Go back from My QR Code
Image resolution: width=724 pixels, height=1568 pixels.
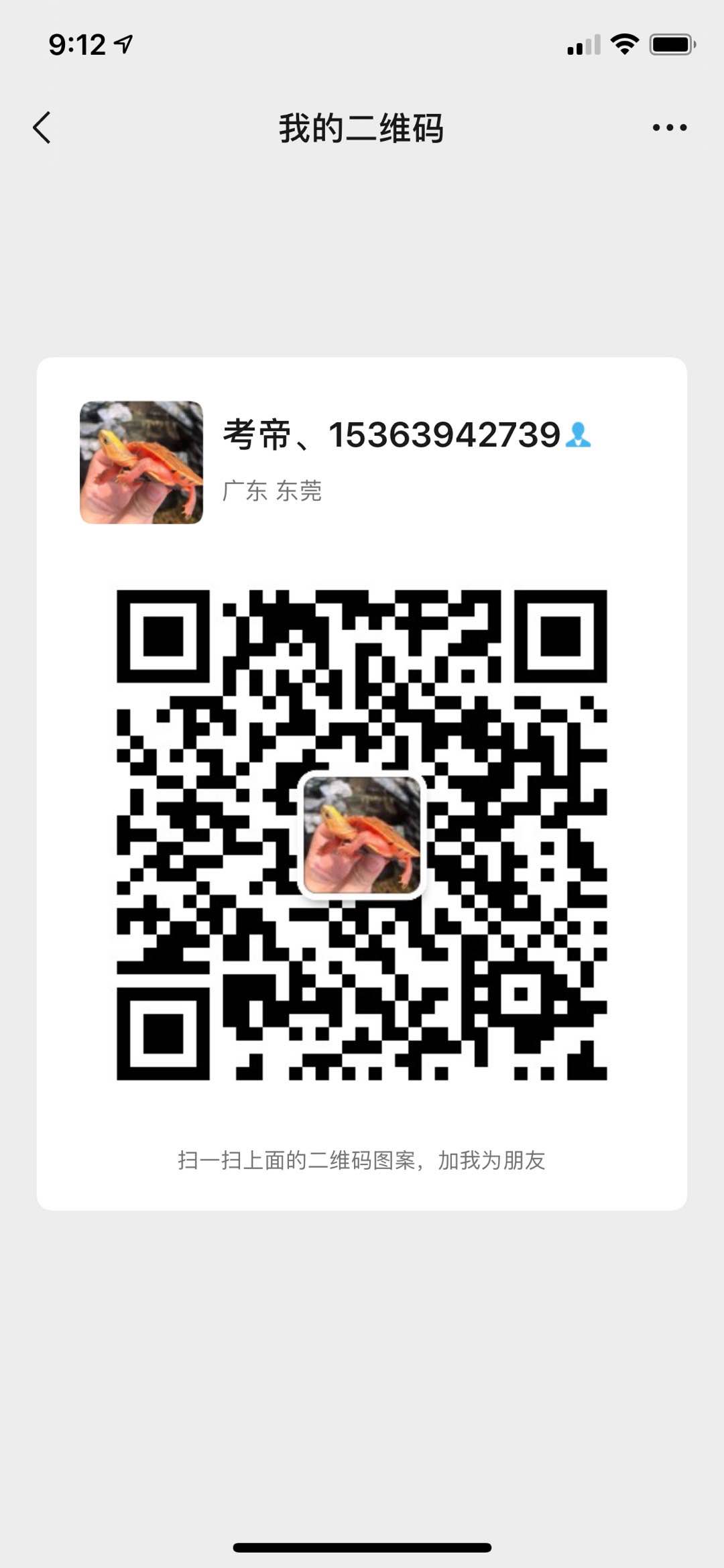click(42, 127)
